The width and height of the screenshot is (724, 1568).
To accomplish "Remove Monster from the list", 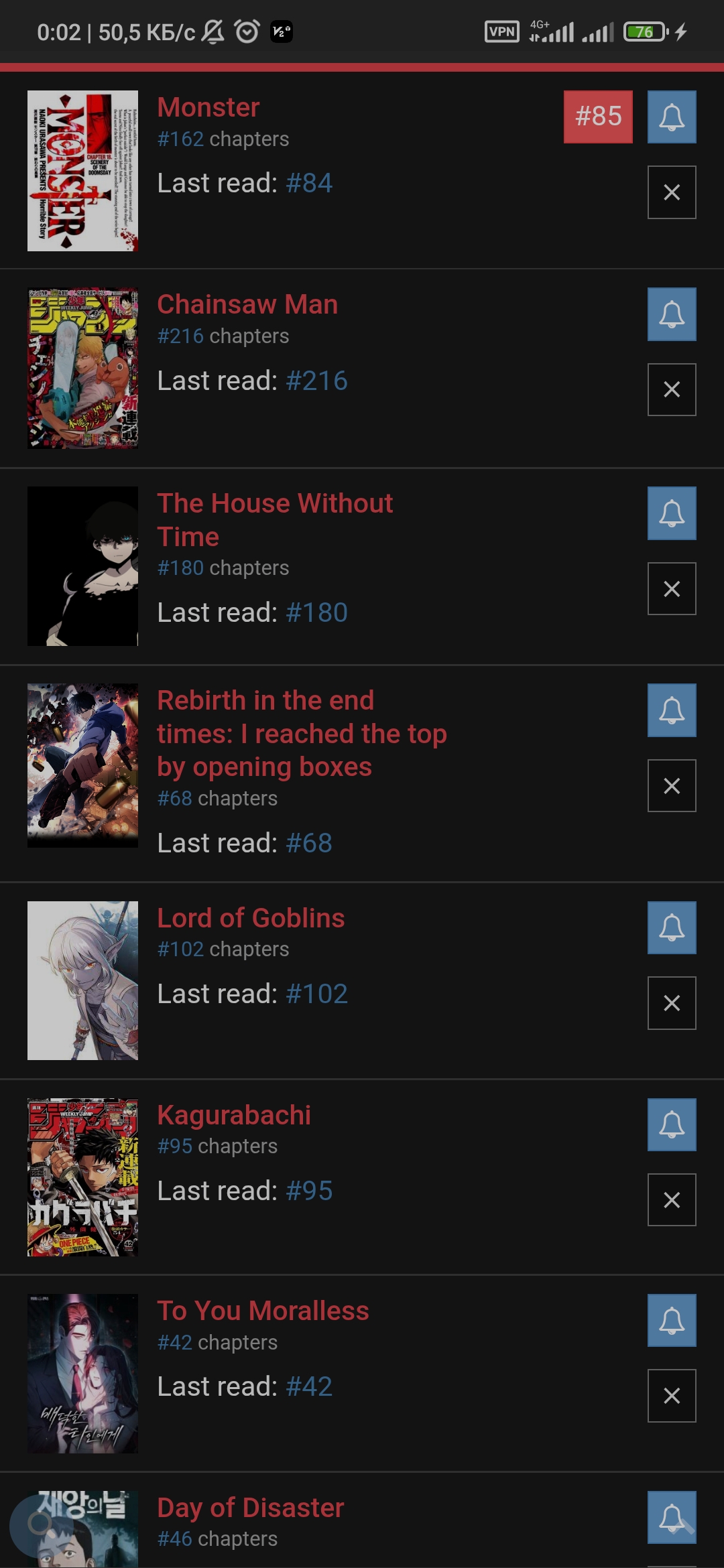I will pyautogui.click(x=672, y=192).
